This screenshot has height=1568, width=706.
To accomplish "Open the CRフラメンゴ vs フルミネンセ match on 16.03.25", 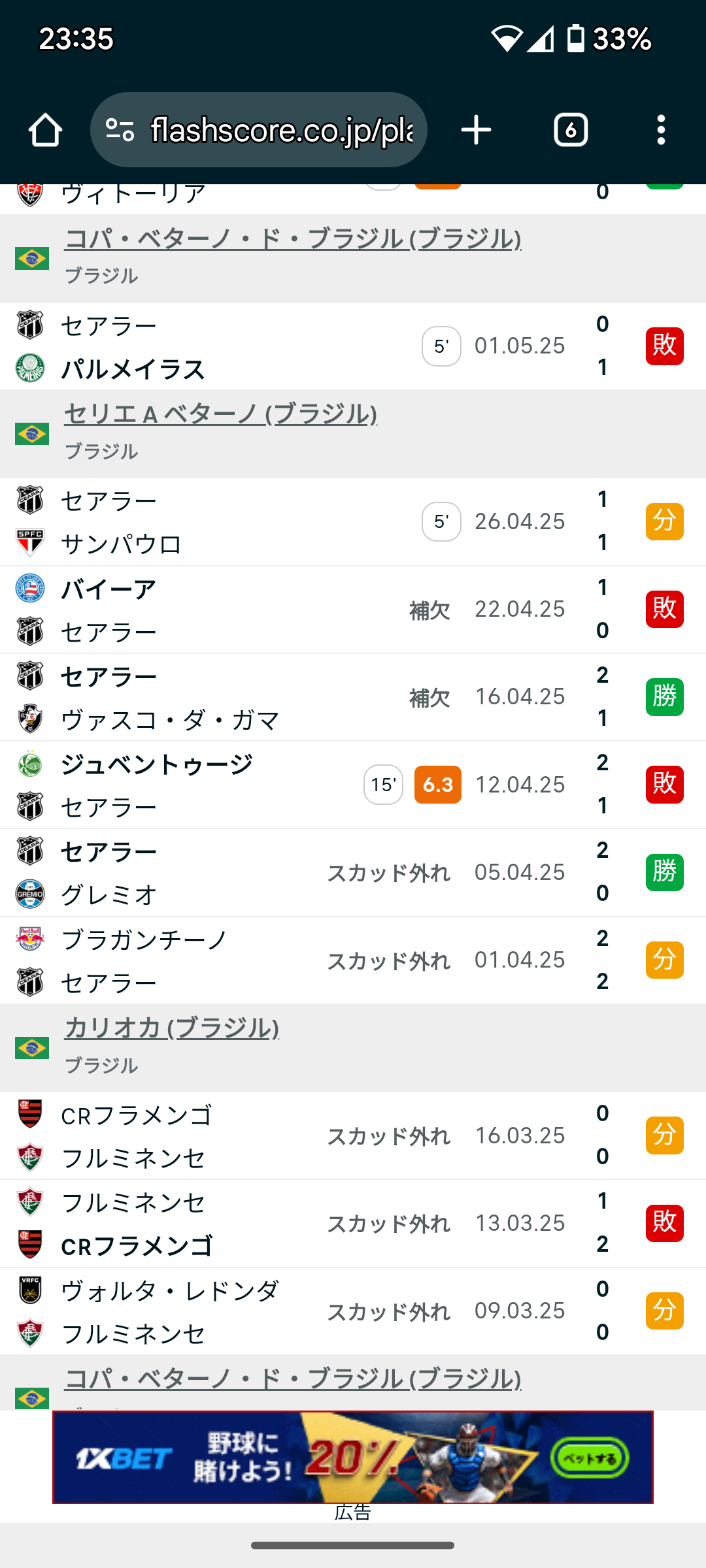I will (x=353, y=1135).
